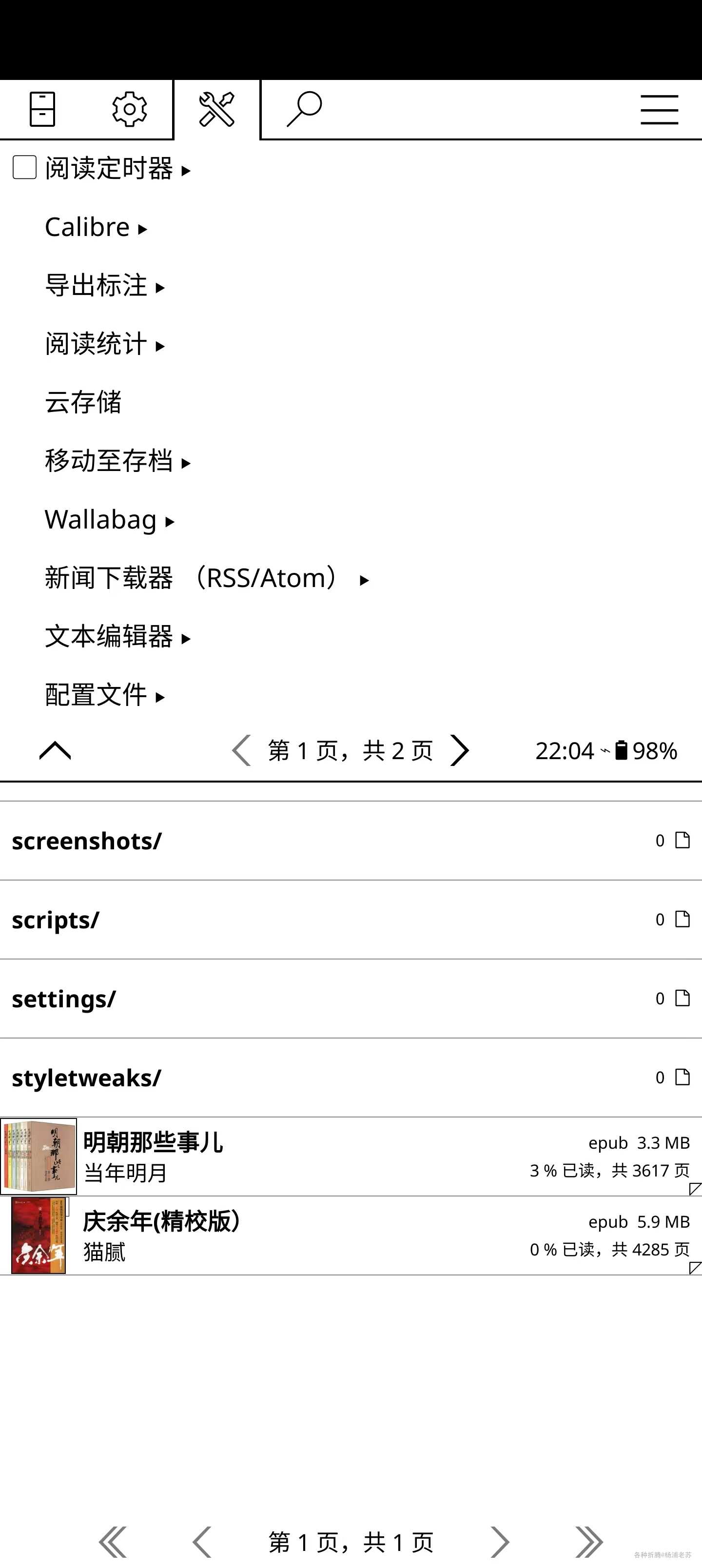Collapse the tools menu with up chevron
The image size is (702, 1568).
tap(55, 751)
